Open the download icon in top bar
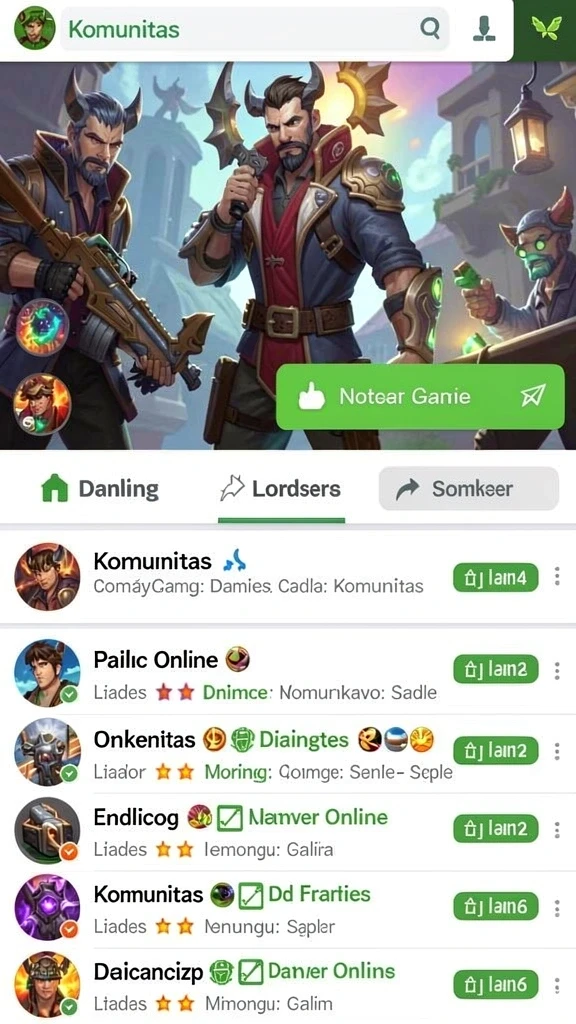Screen dimensions: 576x1024 pyautogui.click(x=483, y=29)
